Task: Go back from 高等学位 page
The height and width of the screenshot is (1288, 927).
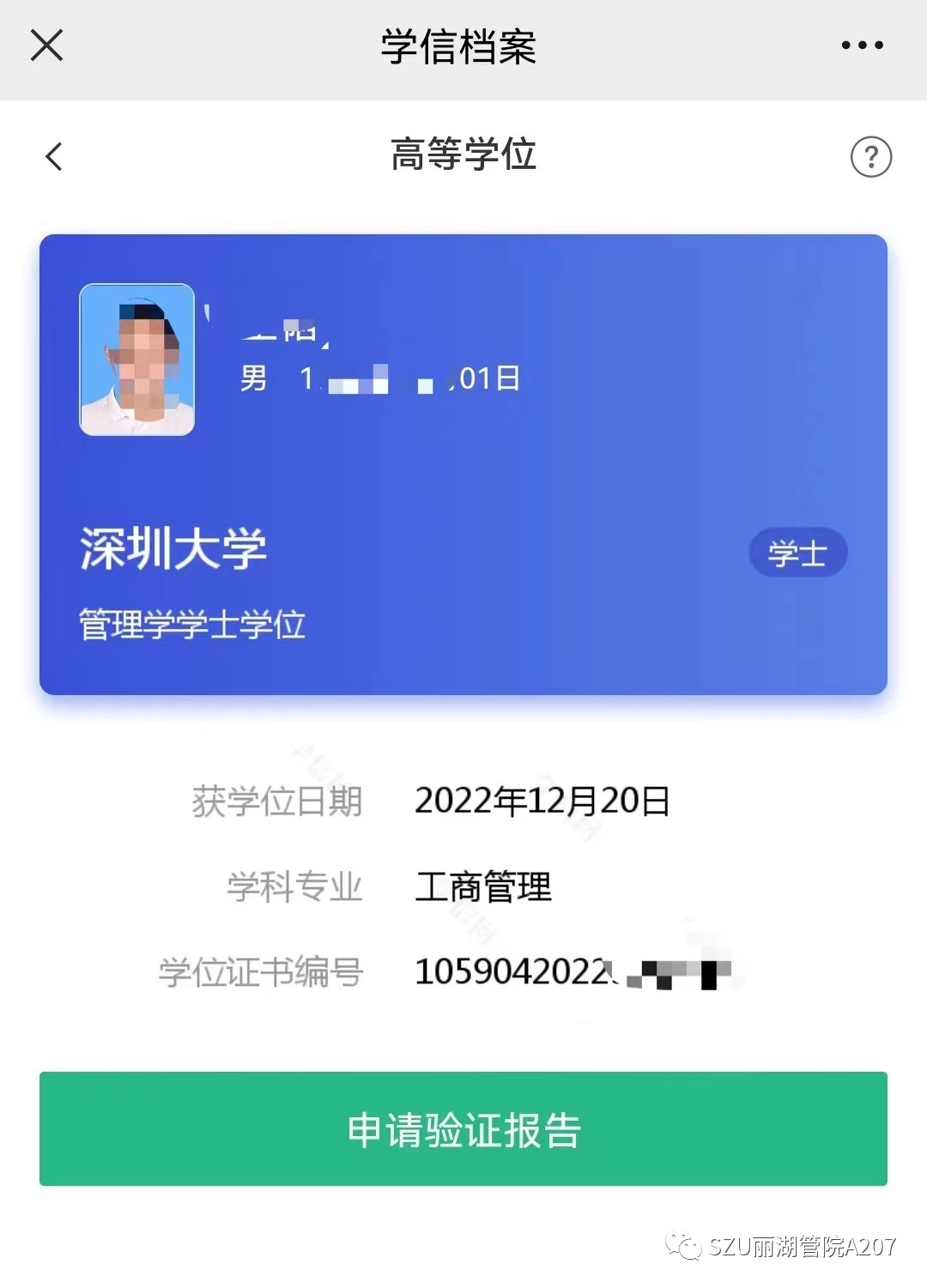Action: [x=54, y=156]
